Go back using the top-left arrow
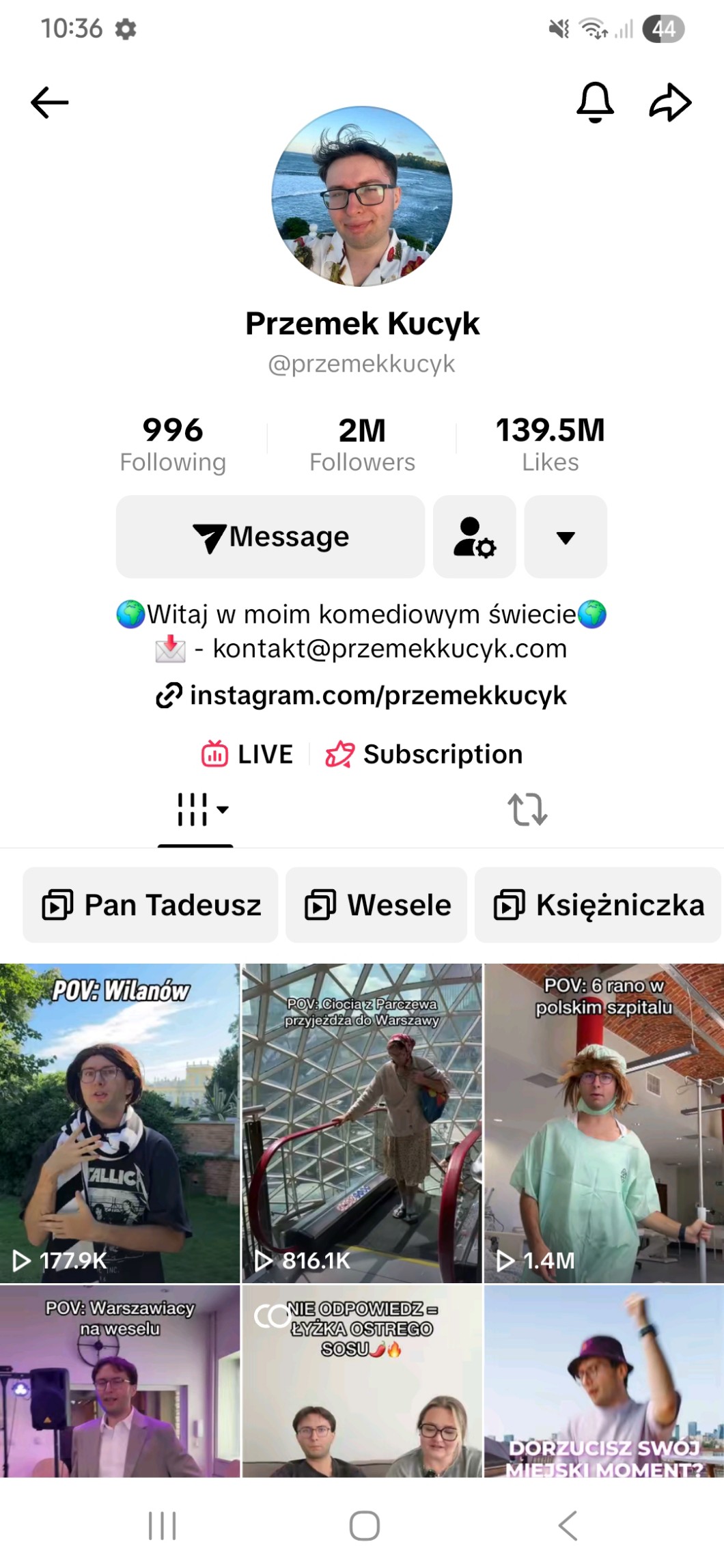The image size is (724, 1568). (50, 102)
